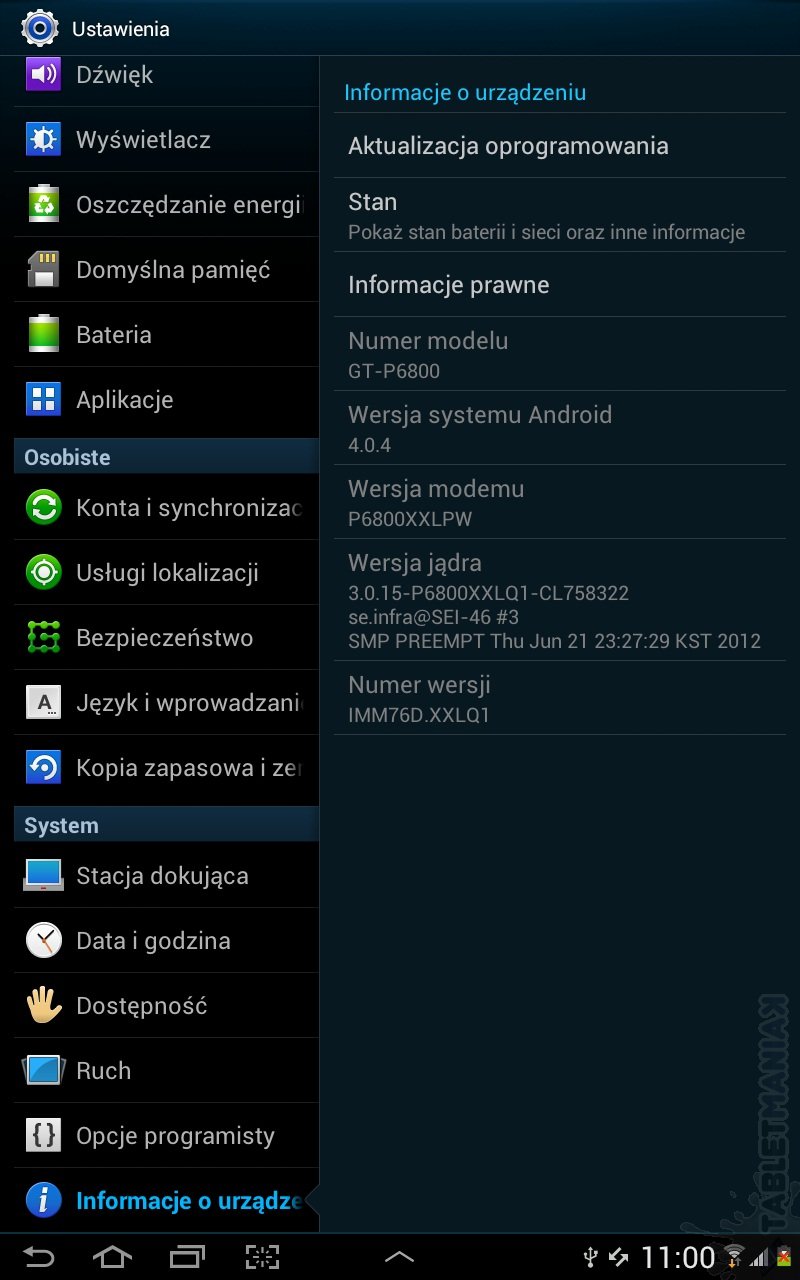Open Konta i synchronizacja
The height and width of the screenshot is (1280, 800).
click(165, 508)
